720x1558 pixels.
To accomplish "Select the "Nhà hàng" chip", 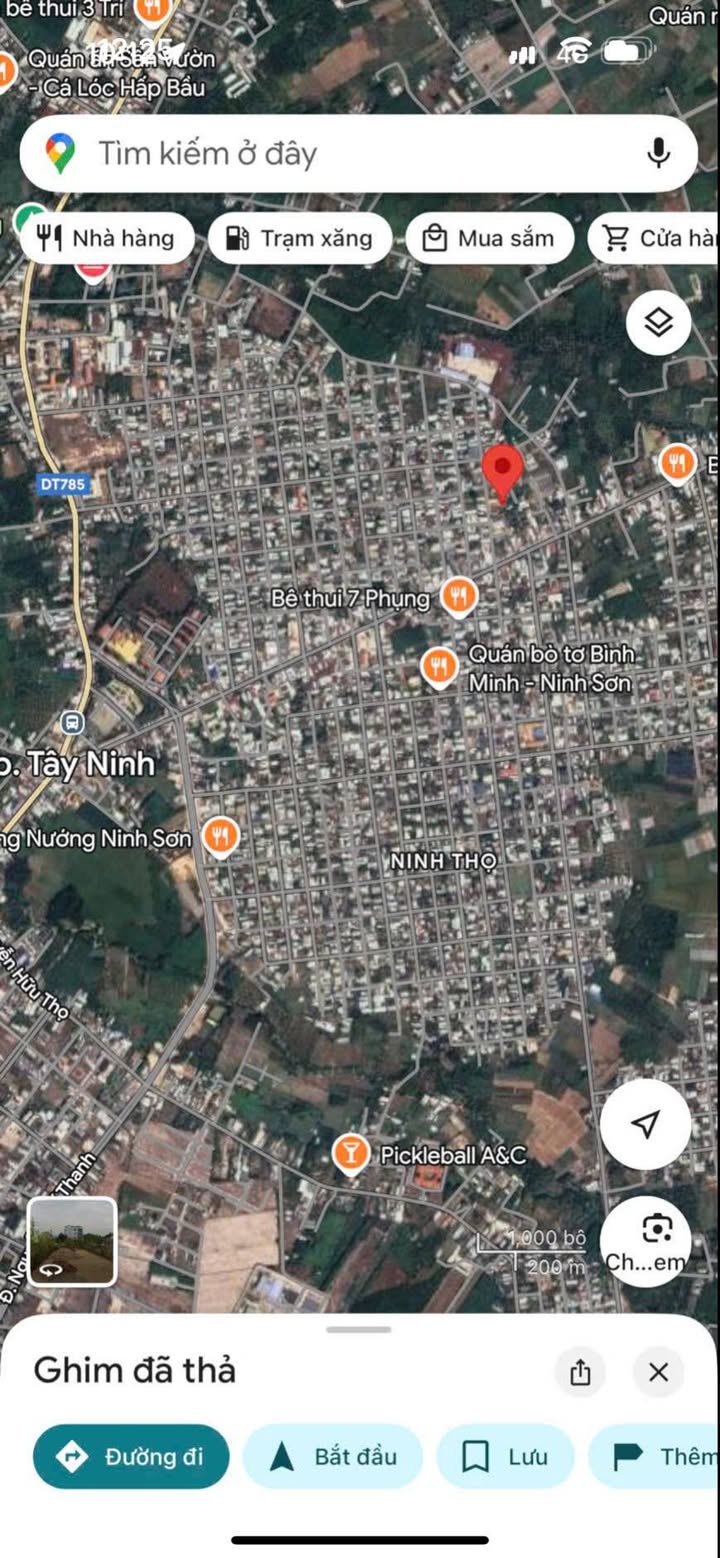I will click(107, 238).
